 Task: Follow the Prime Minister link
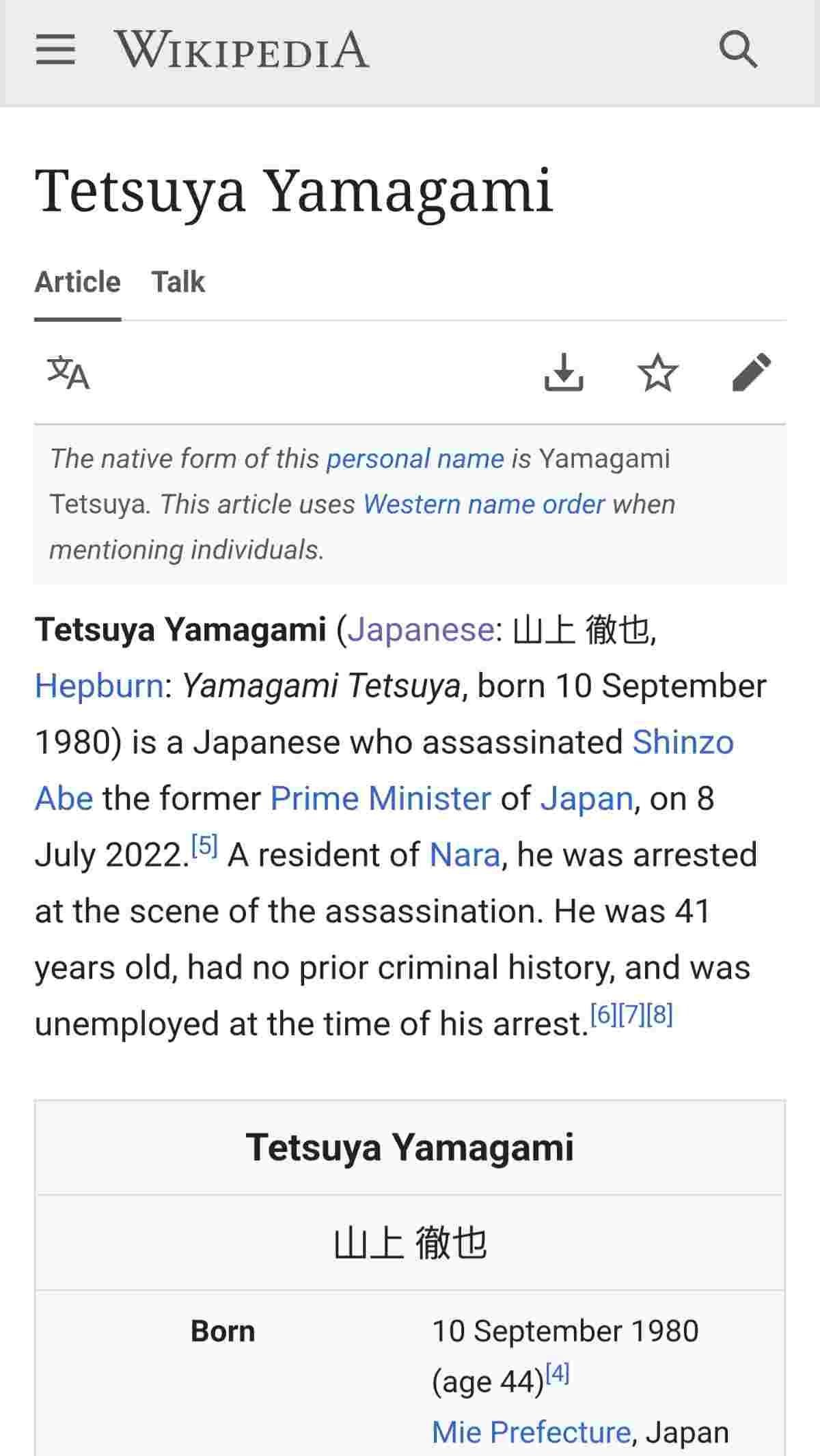pyautogui.click(x=381, y=798)
